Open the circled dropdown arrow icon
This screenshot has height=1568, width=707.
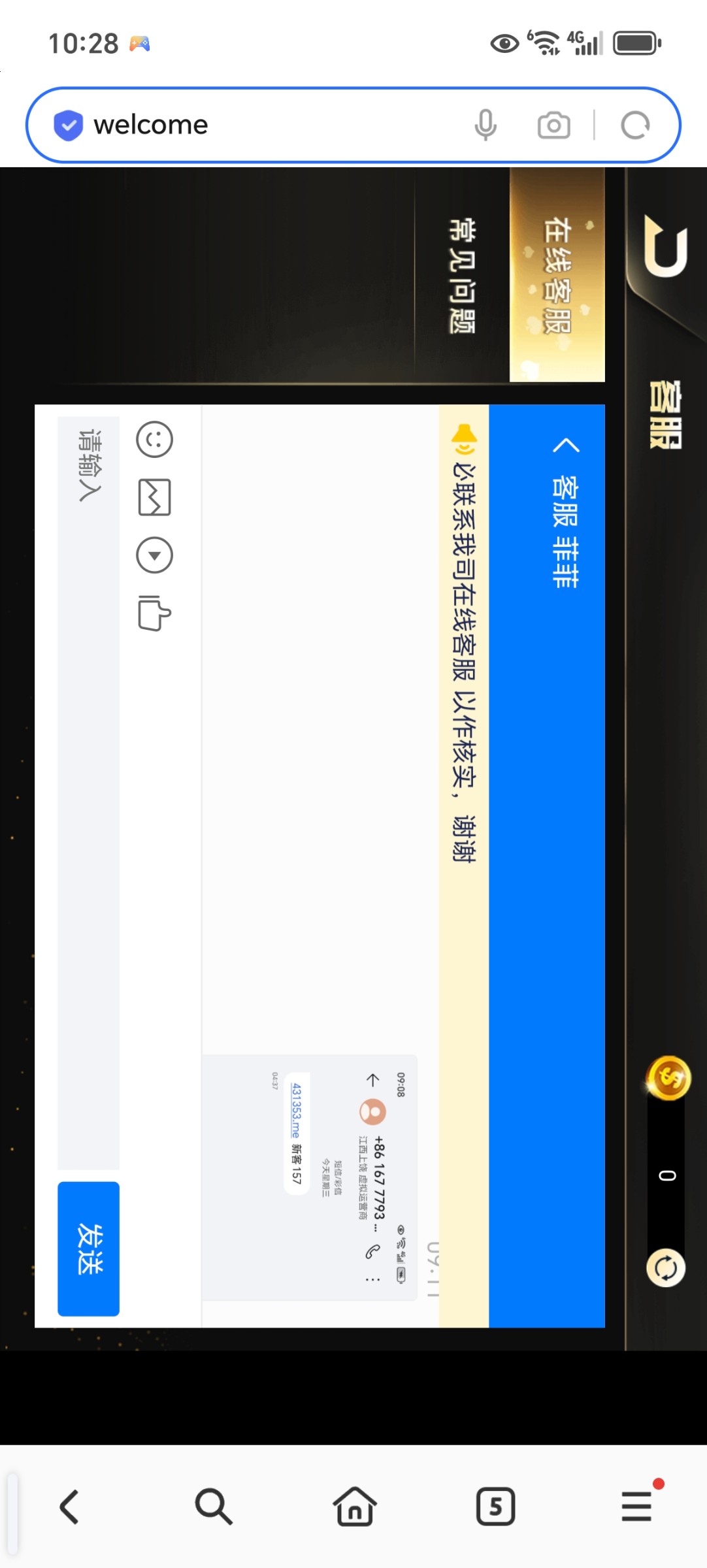pyautogui.click(x=154, y=556)
